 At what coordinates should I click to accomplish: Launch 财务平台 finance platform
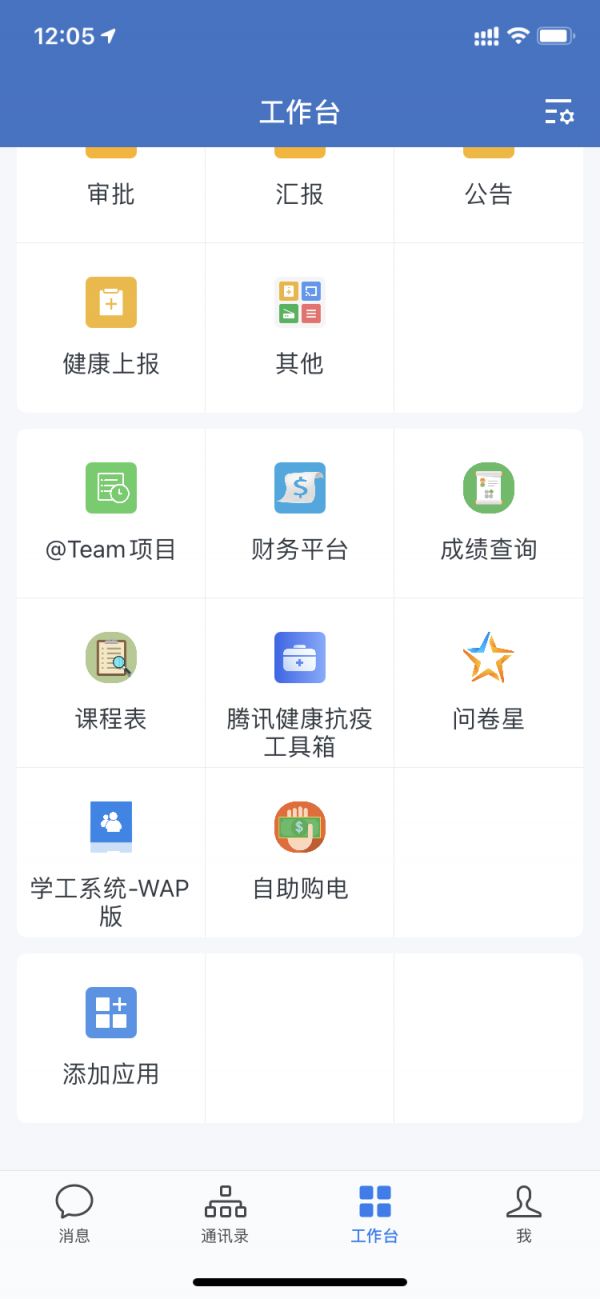coord(300,513)
